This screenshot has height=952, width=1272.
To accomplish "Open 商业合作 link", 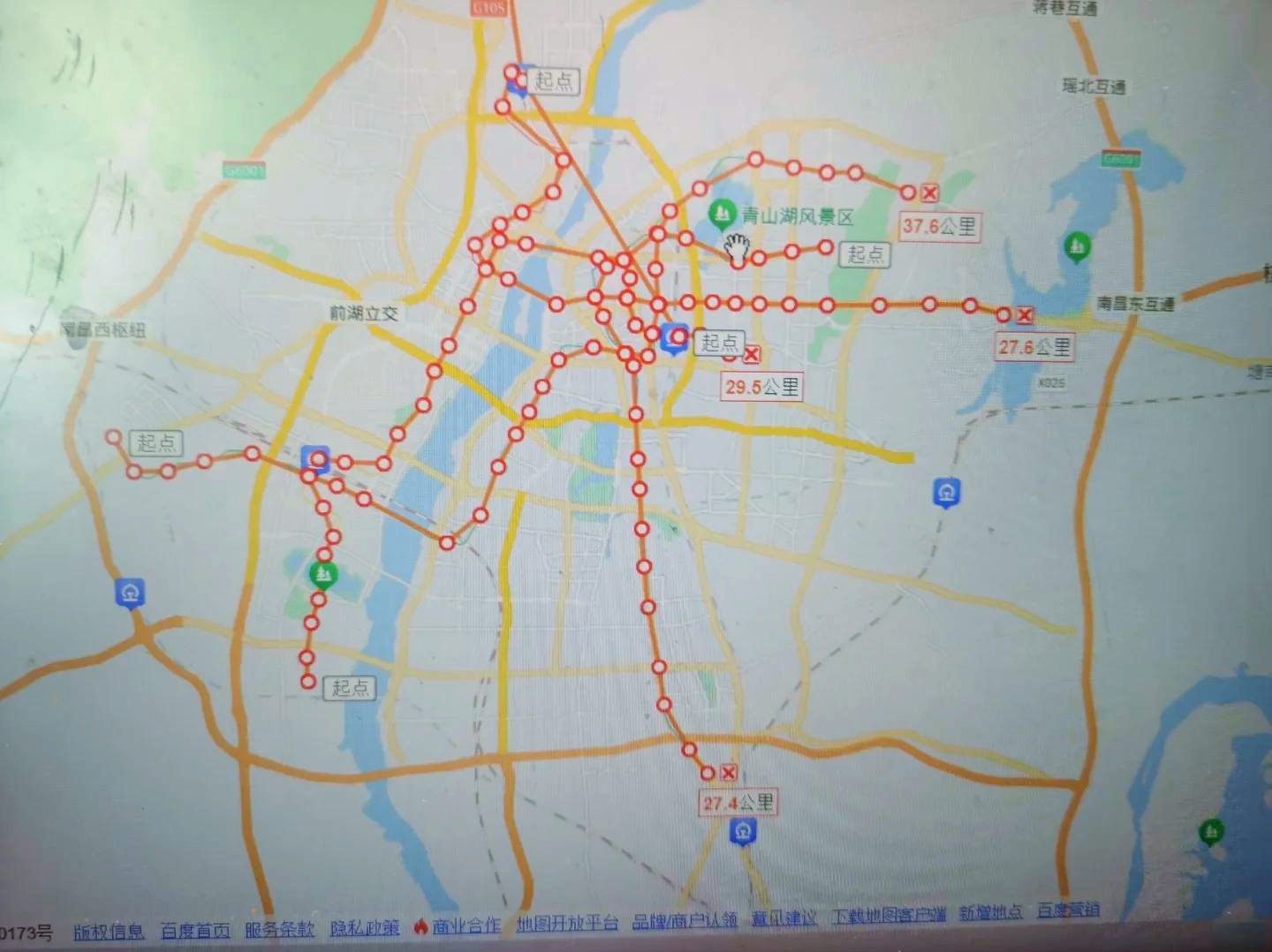I will coord(466,926).
